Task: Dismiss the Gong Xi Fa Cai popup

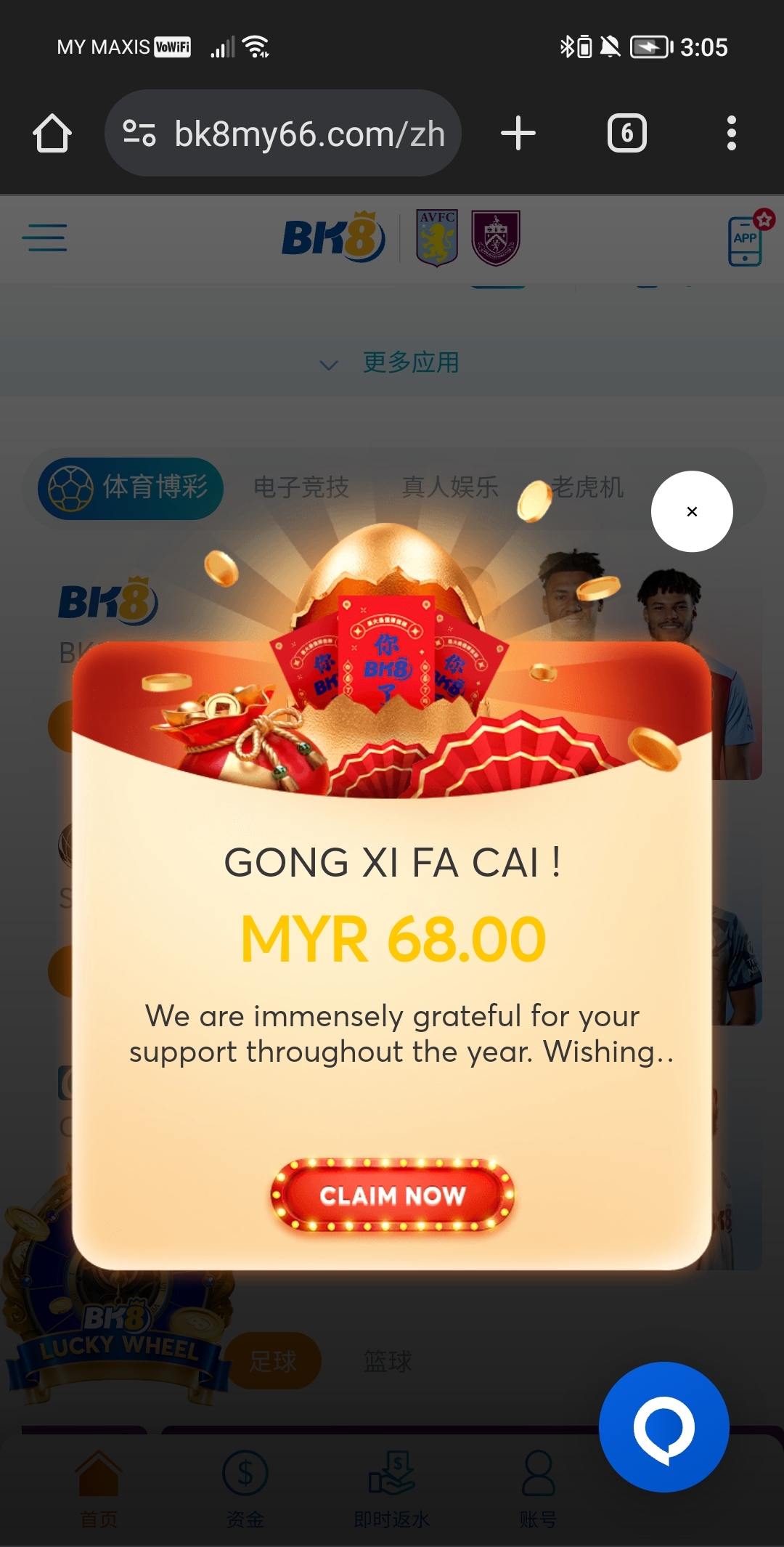Action: 692,511
